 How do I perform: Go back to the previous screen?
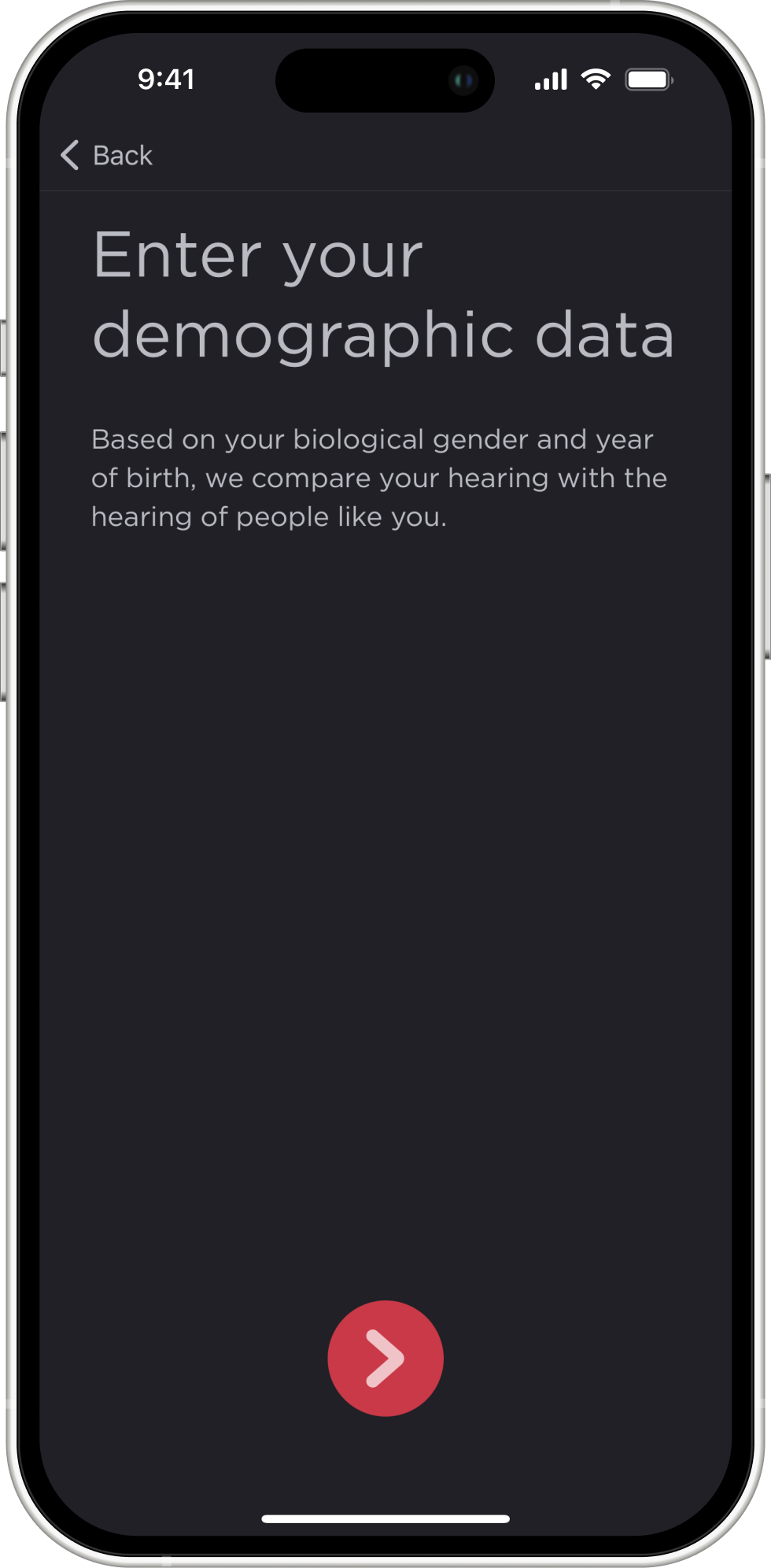107,155
